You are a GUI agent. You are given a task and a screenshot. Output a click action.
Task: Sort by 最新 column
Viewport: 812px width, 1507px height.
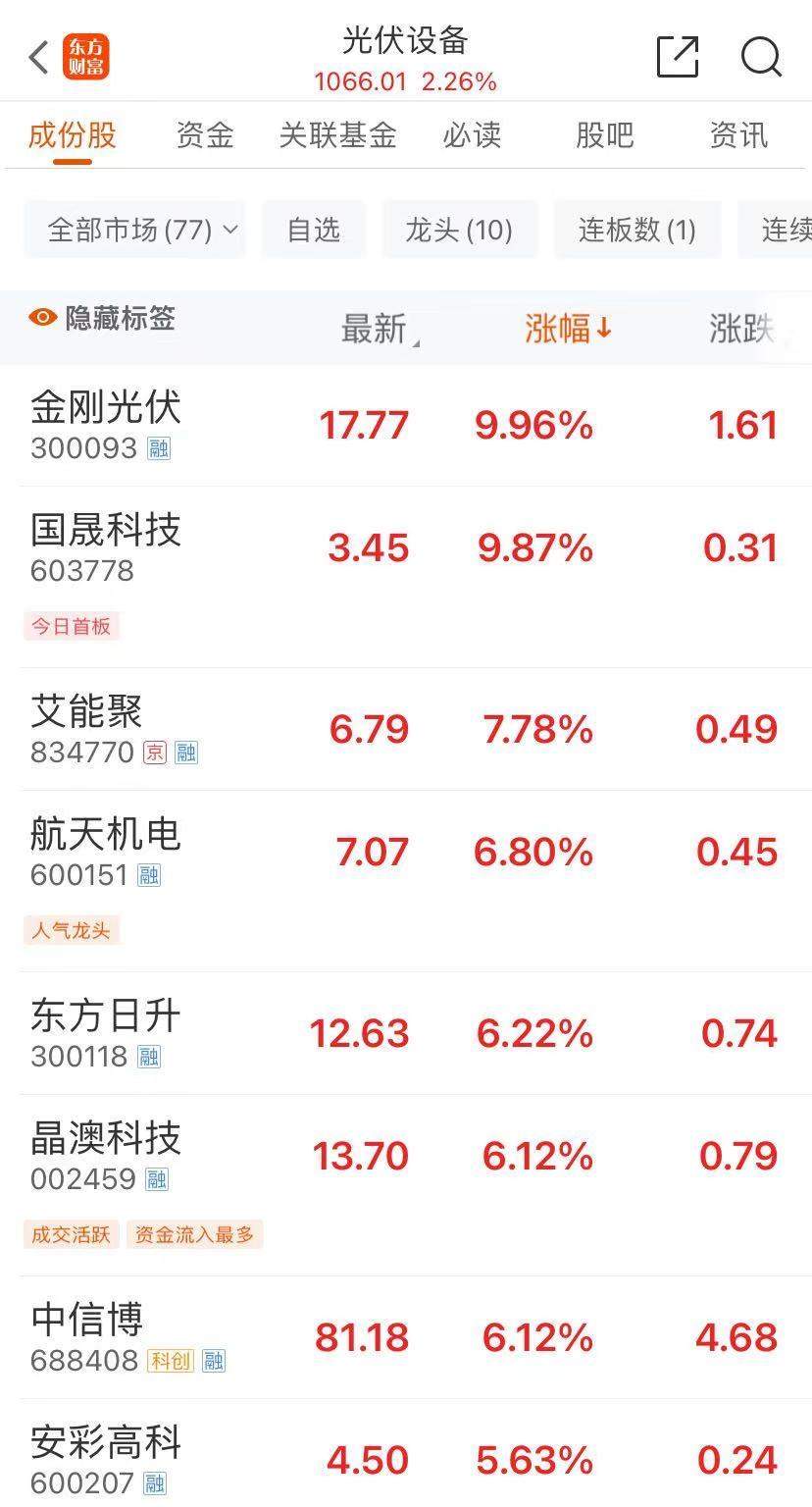click(x=377, y=330)
